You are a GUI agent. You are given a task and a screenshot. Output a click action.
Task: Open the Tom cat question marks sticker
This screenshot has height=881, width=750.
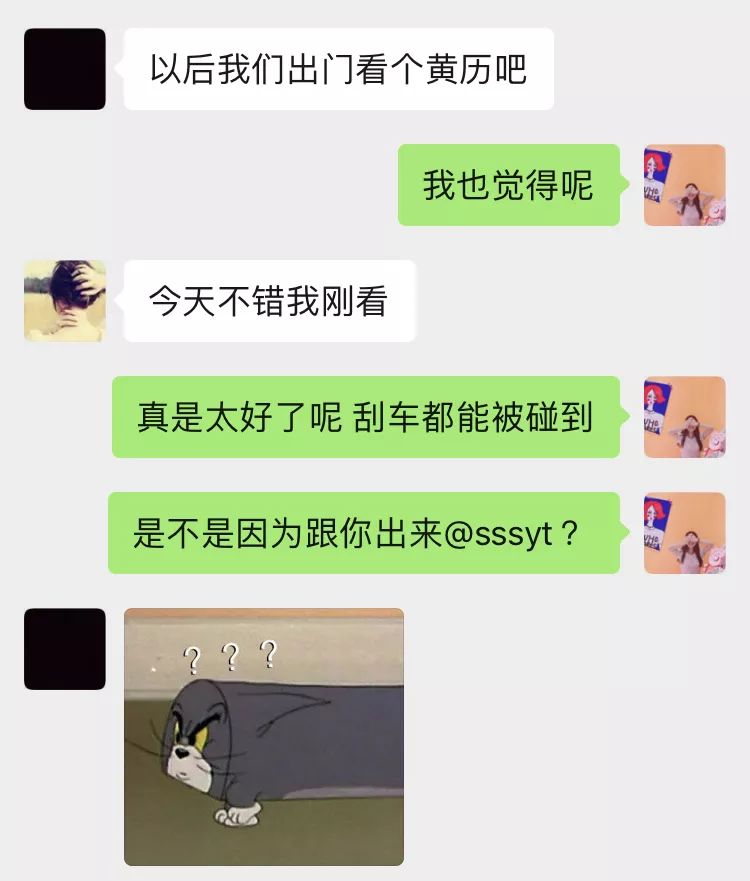point(263,736)
